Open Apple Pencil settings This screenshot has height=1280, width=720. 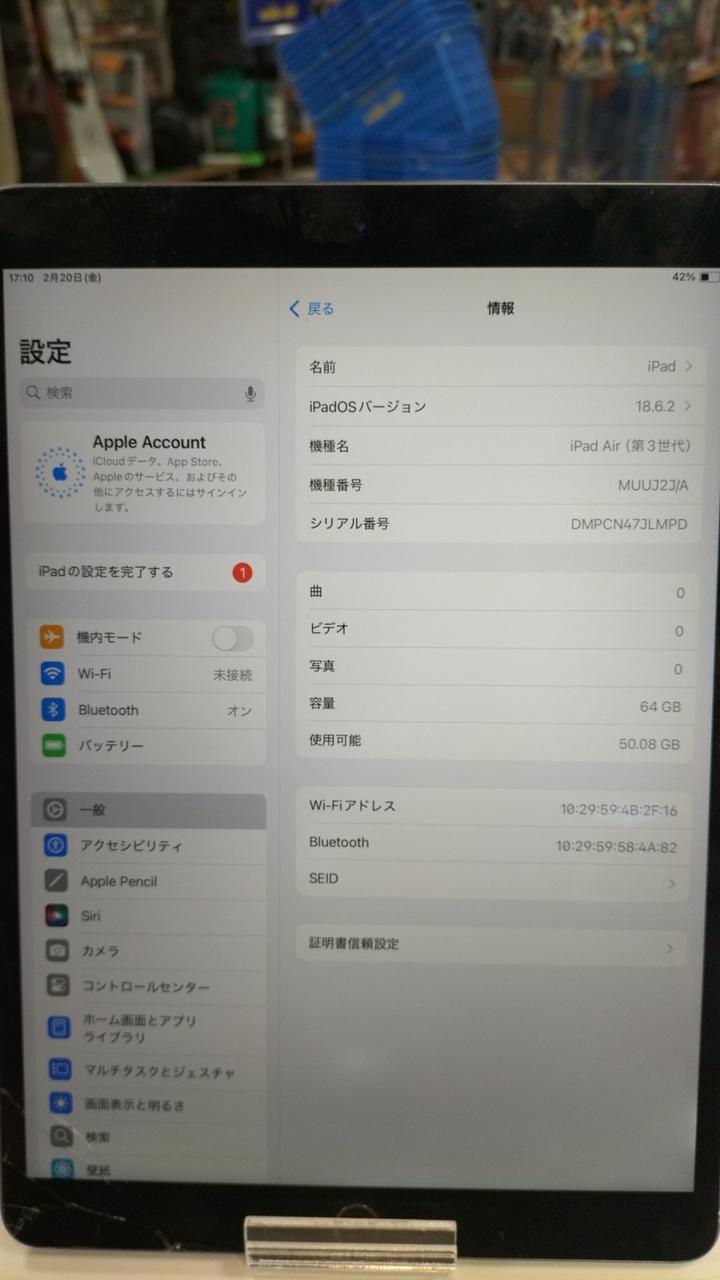click(x=150, y=881)
